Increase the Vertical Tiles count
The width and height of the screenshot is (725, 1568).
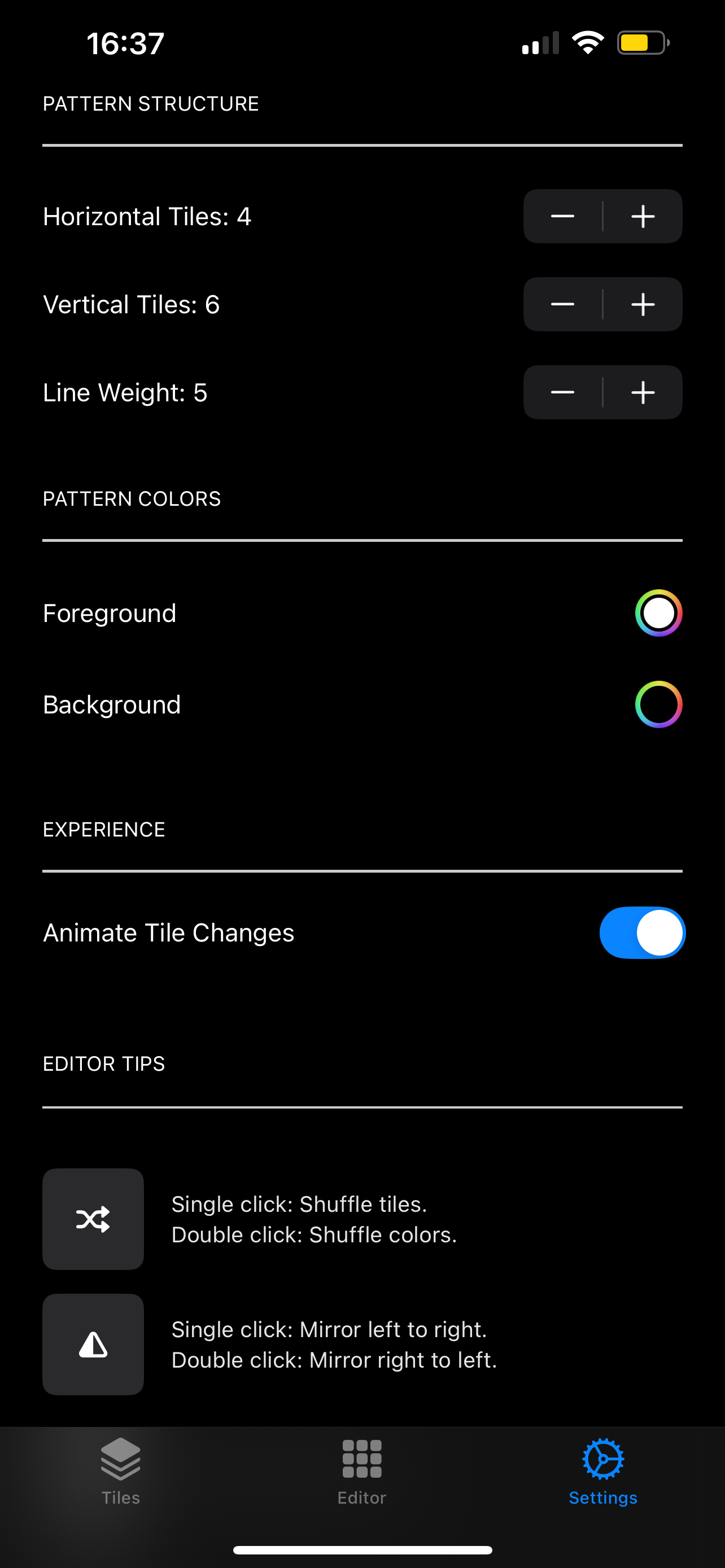pos(643,304)
